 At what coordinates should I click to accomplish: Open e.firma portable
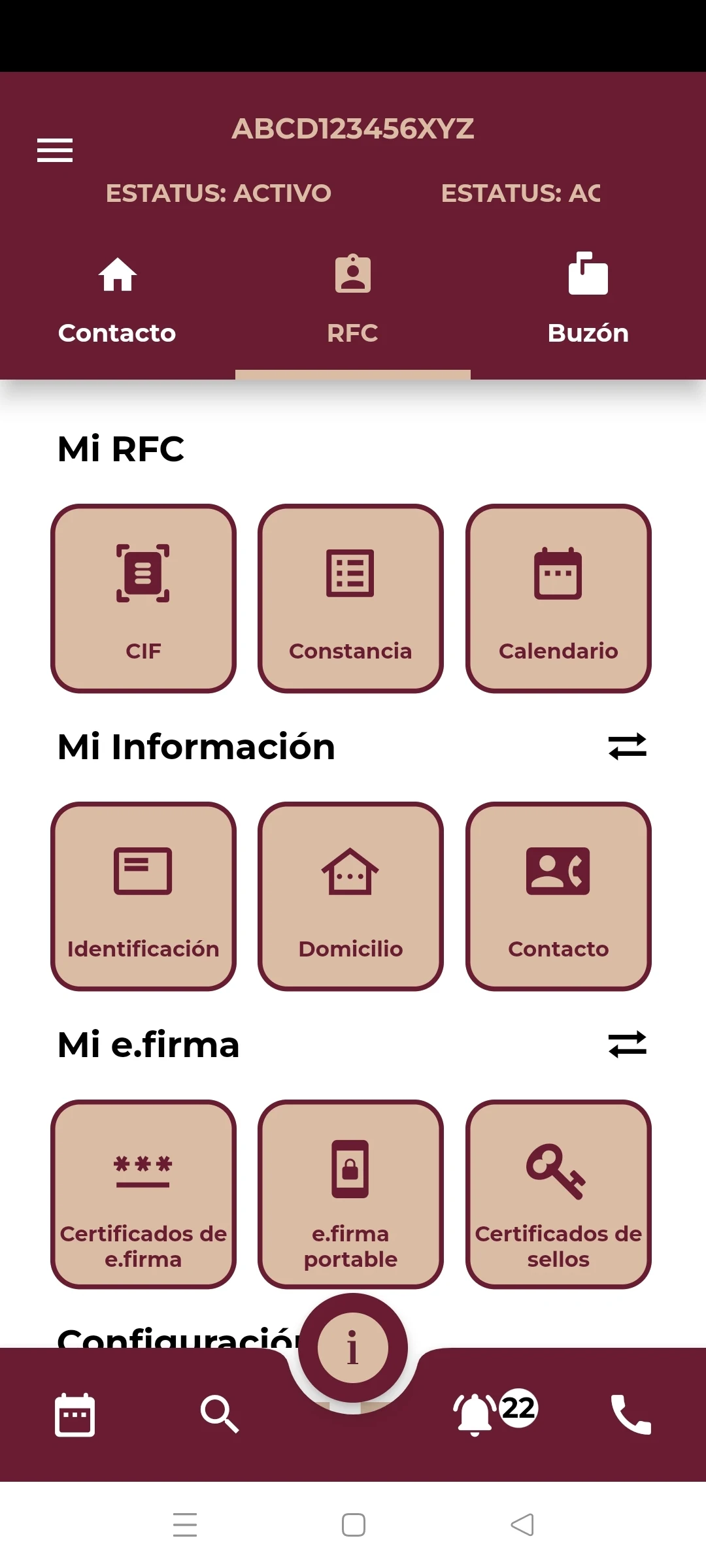tap(350, 1194)
